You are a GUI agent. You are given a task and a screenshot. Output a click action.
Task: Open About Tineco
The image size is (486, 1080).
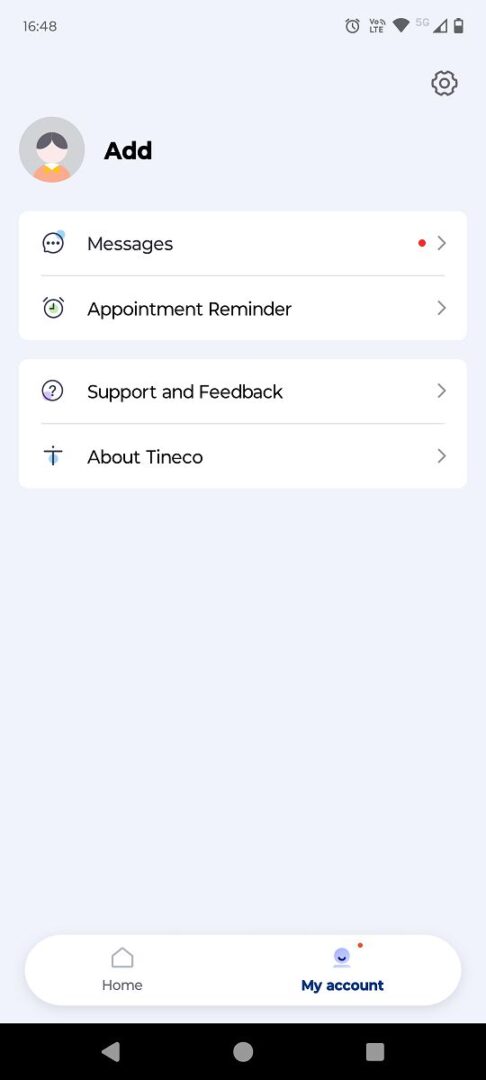coord(242,456)
